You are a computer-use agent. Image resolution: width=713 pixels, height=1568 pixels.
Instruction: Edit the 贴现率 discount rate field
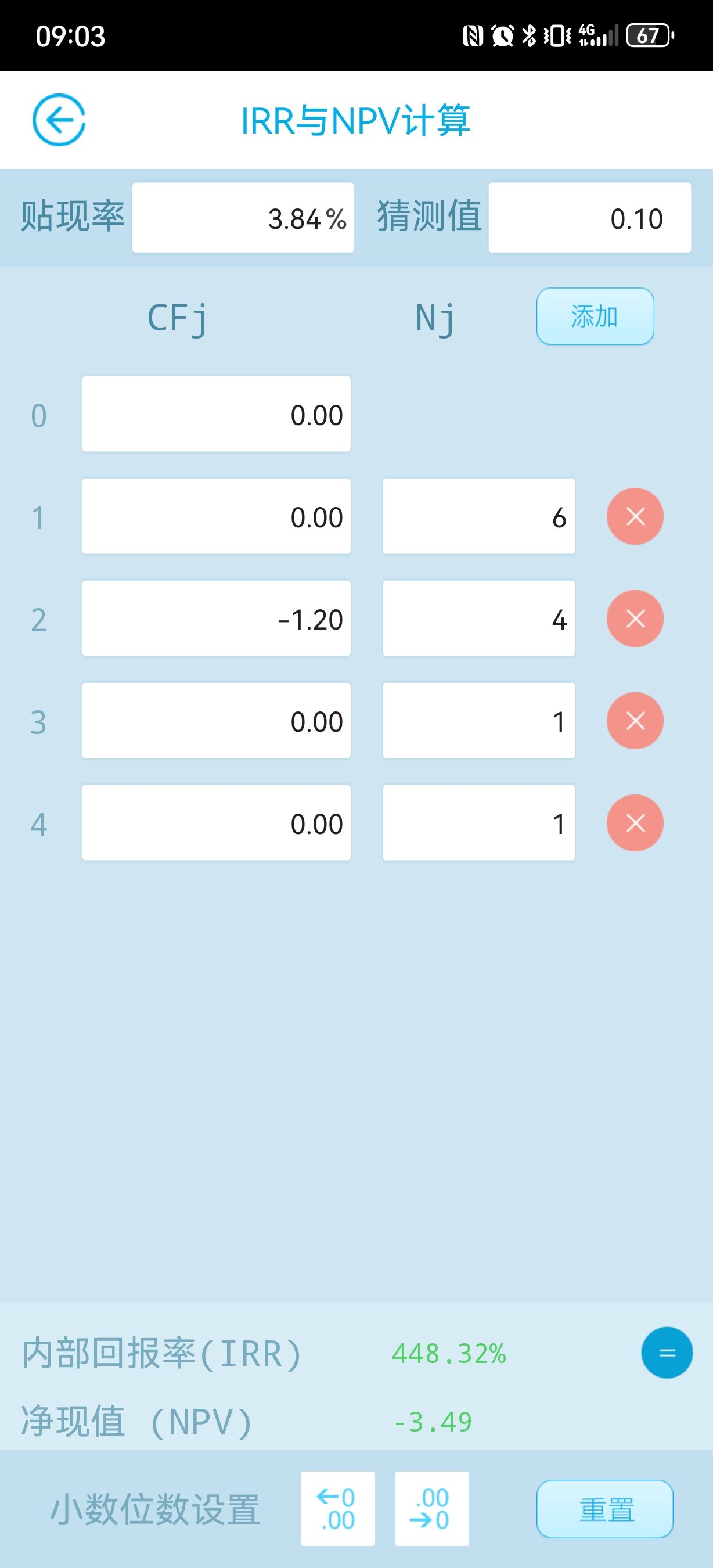coord(243,218)
